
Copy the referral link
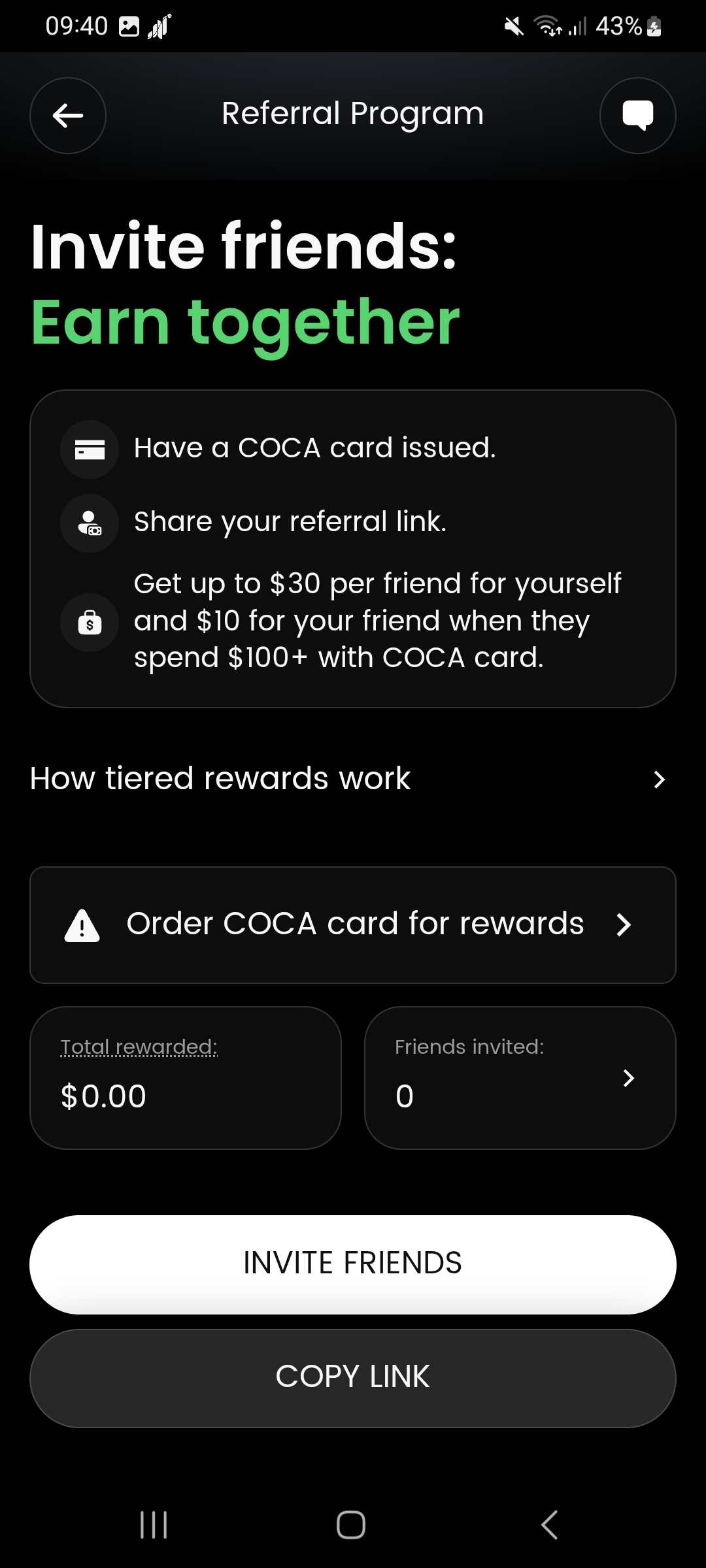click(353, 1378)
